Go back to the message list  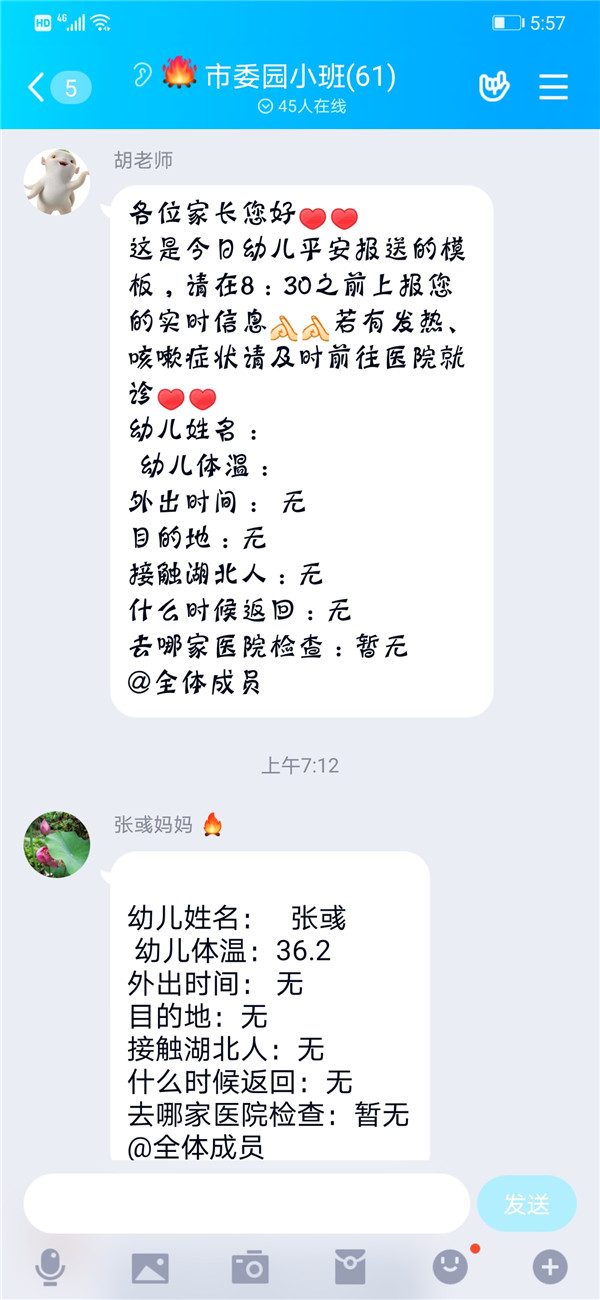pos(38,88)
